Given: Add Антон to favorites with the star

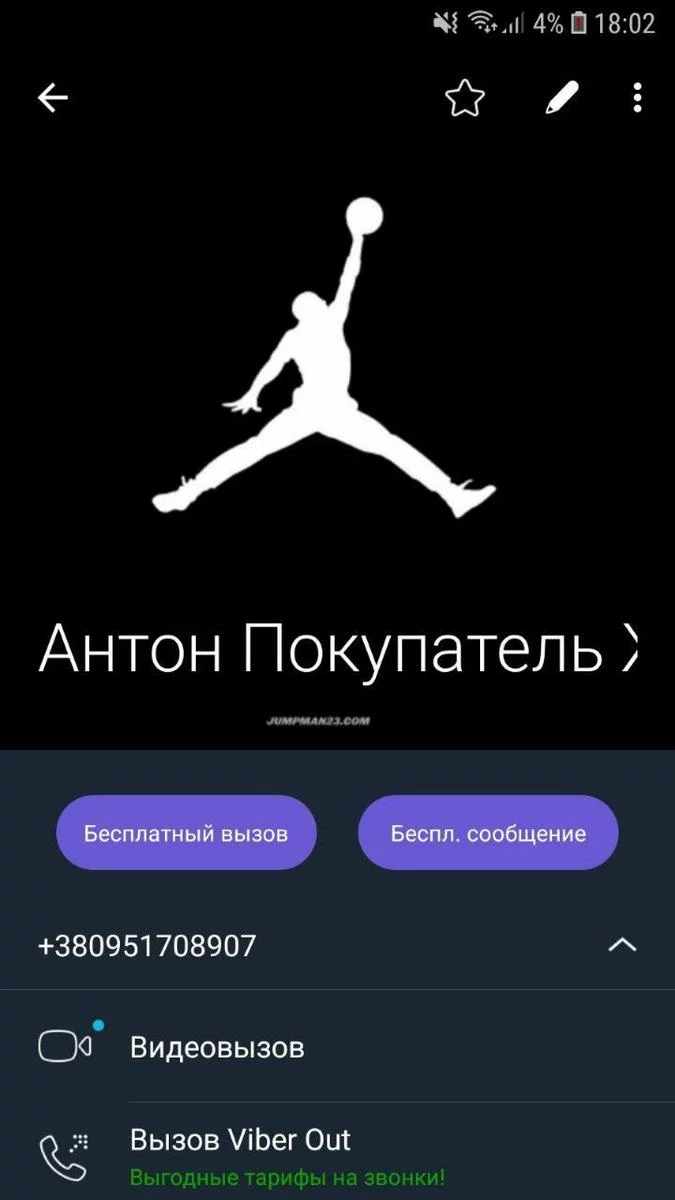Looking at the screenshot, I should 465,97.
